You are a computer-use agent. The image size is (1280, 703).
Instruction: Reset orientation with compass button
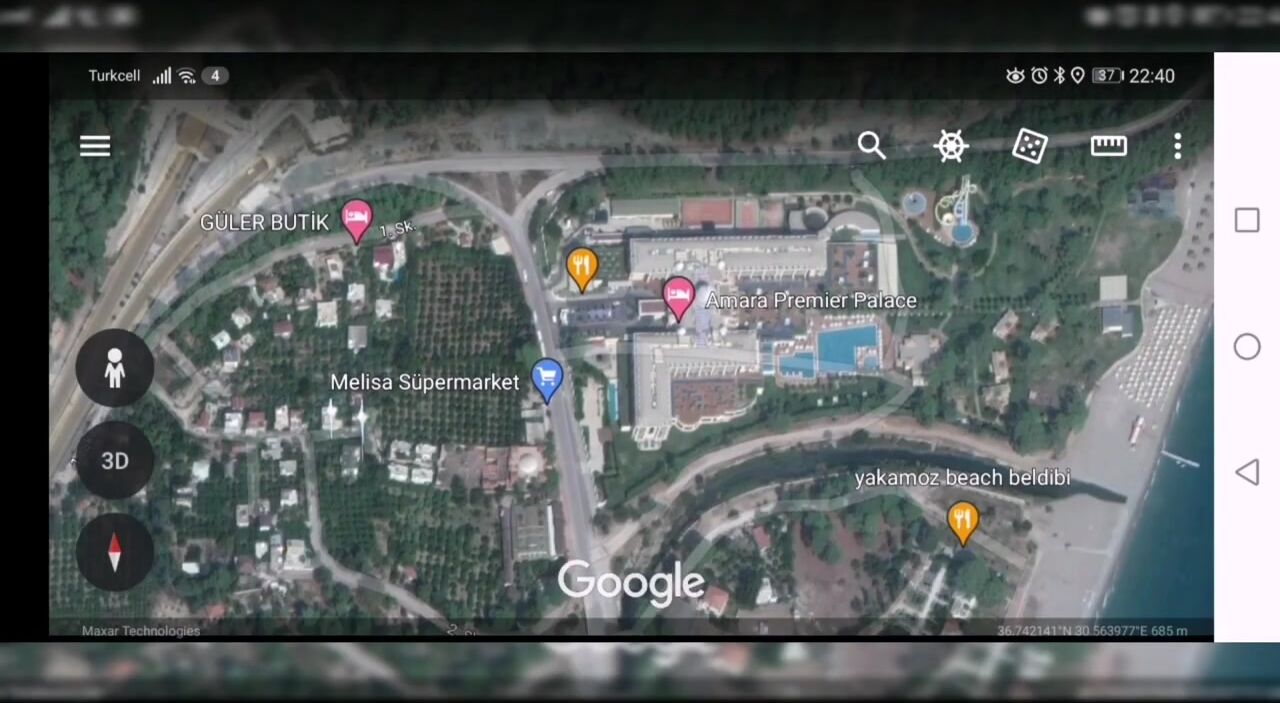[x=115, y=552]
